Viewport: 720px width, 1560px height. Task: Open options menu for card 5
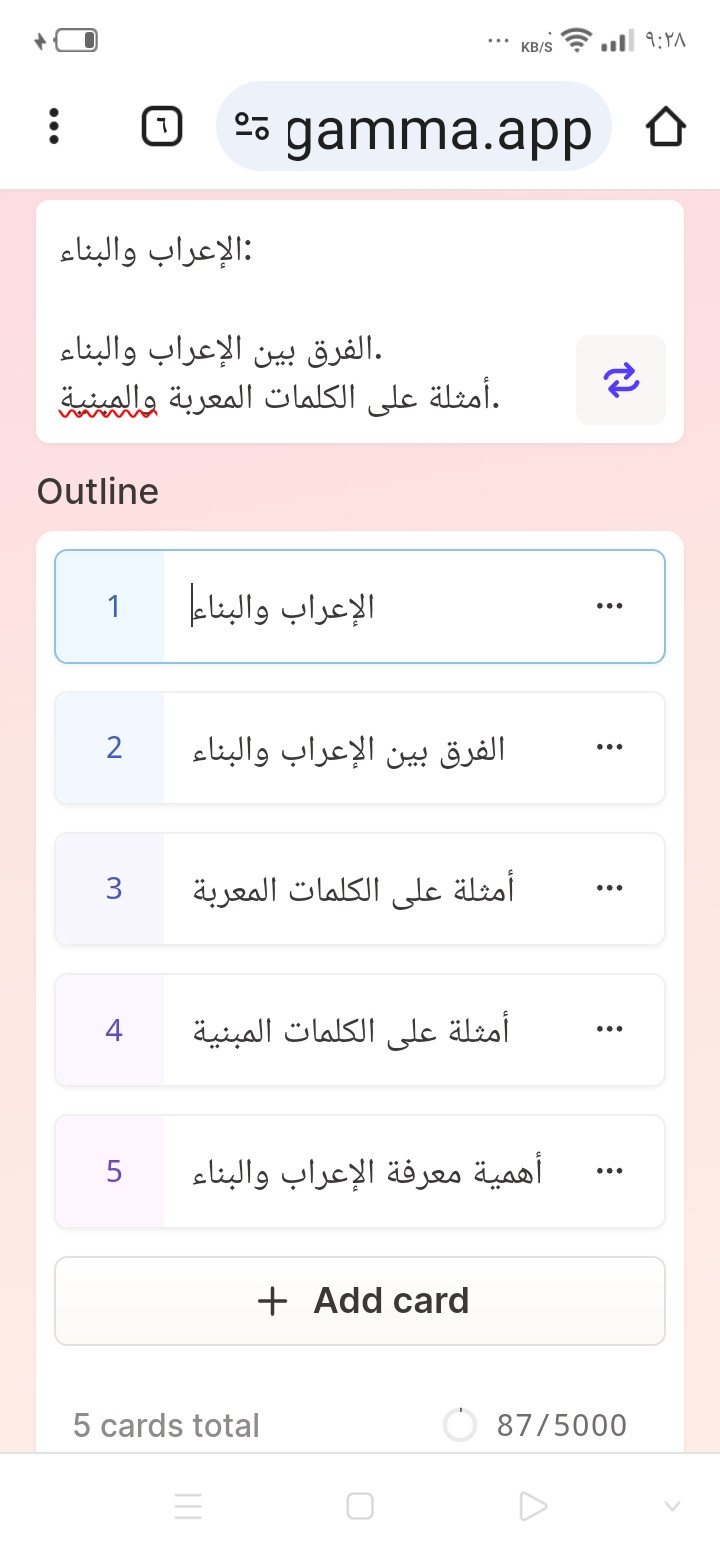[609, 1170]
